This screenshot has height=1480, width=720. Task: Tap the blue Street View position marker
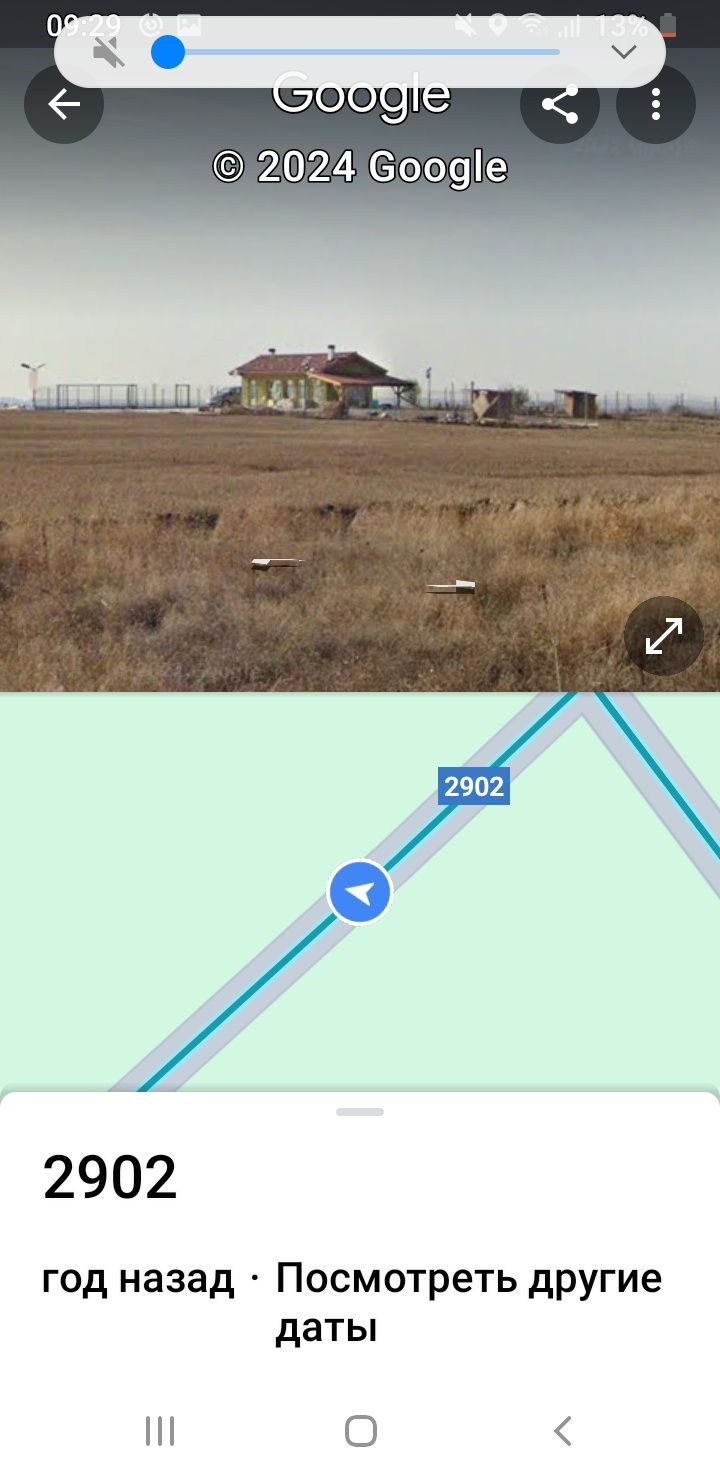pyautogui.click(x=360, y=892)
